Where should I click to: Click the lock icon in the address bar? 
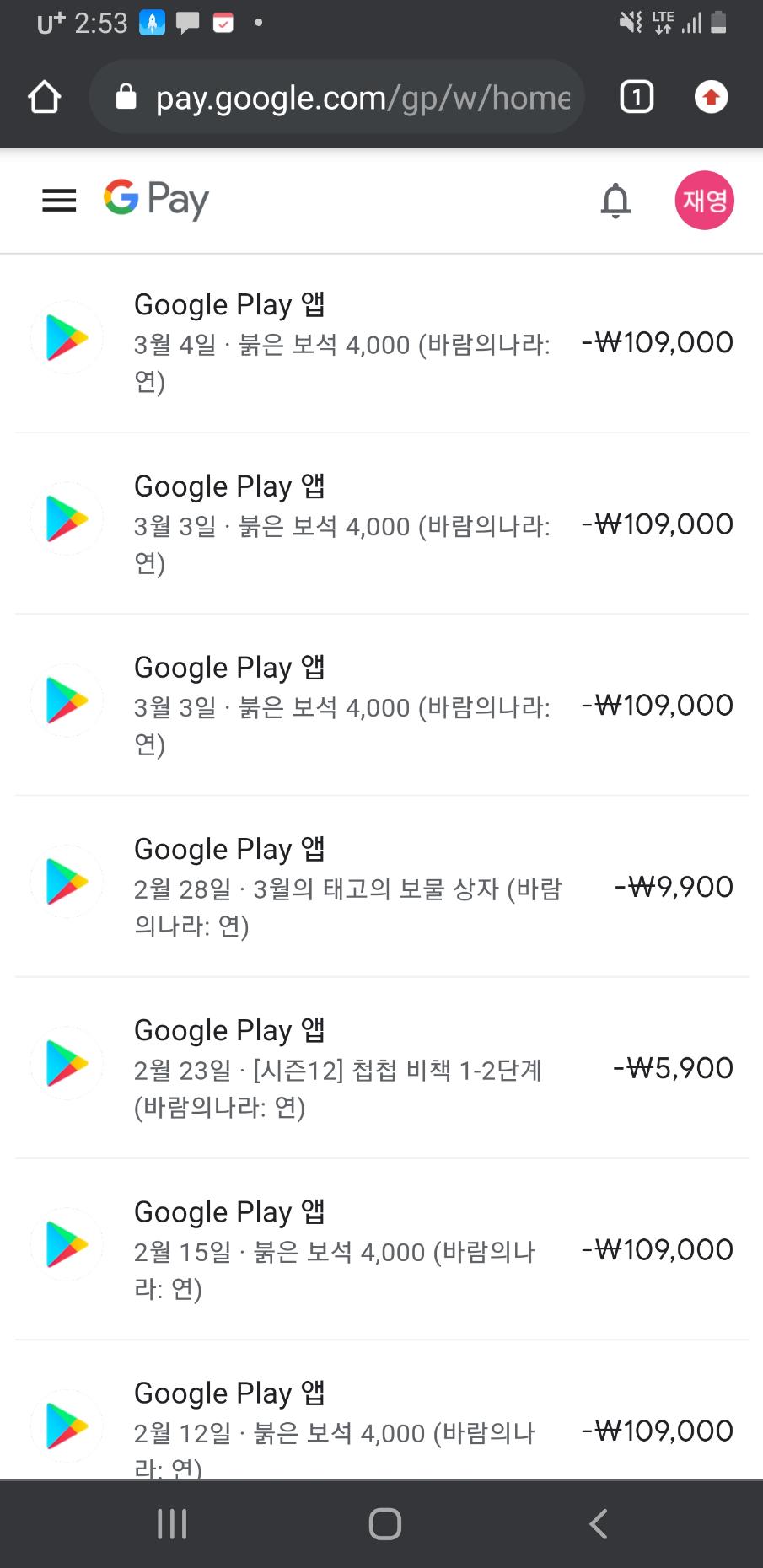[125, 96]
